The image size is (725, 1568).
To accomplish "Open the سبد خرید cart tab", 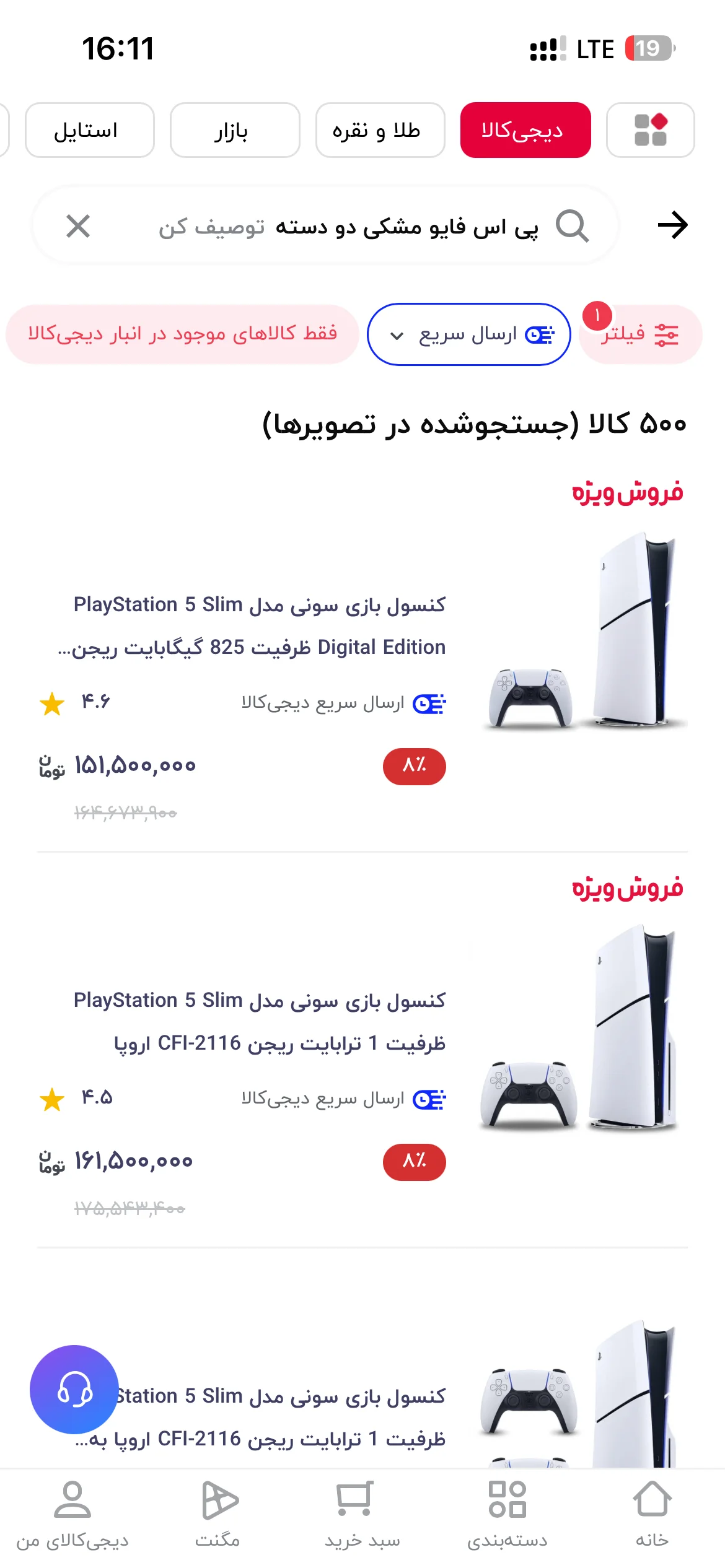I will 362,1514.
